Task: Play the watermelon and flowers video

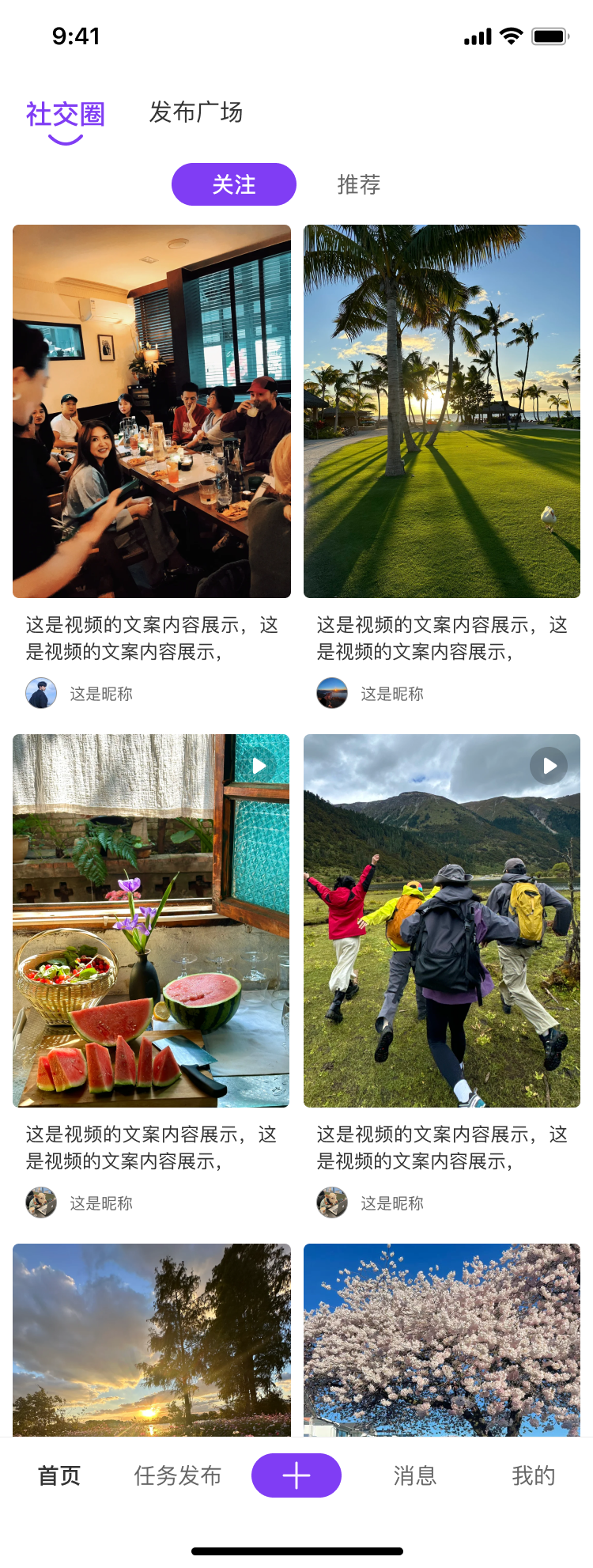Action: (x=259, y=765)
